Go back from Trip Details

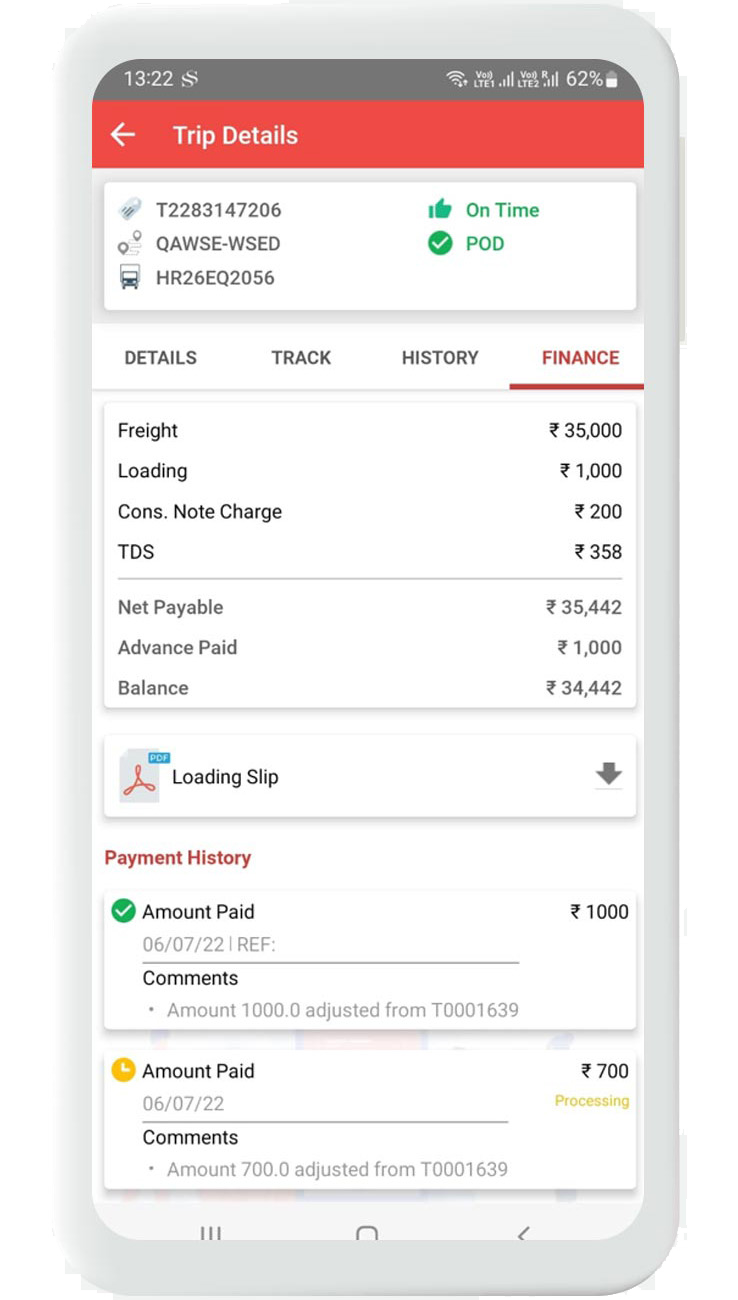[x=123, y=135]
